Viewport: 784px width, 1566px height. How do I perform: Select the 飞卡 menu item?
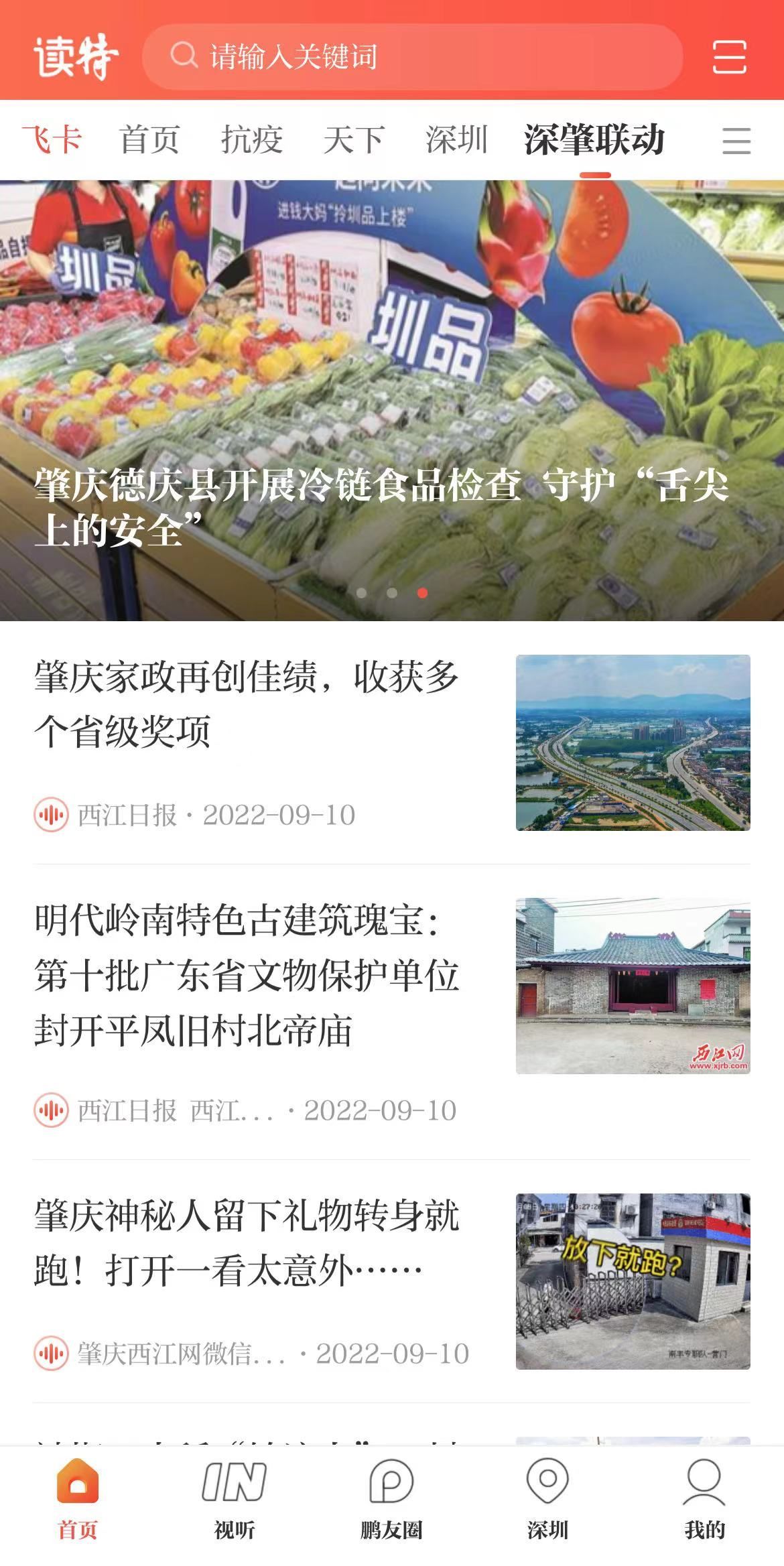pyautogui.click(x=52, y=140)
